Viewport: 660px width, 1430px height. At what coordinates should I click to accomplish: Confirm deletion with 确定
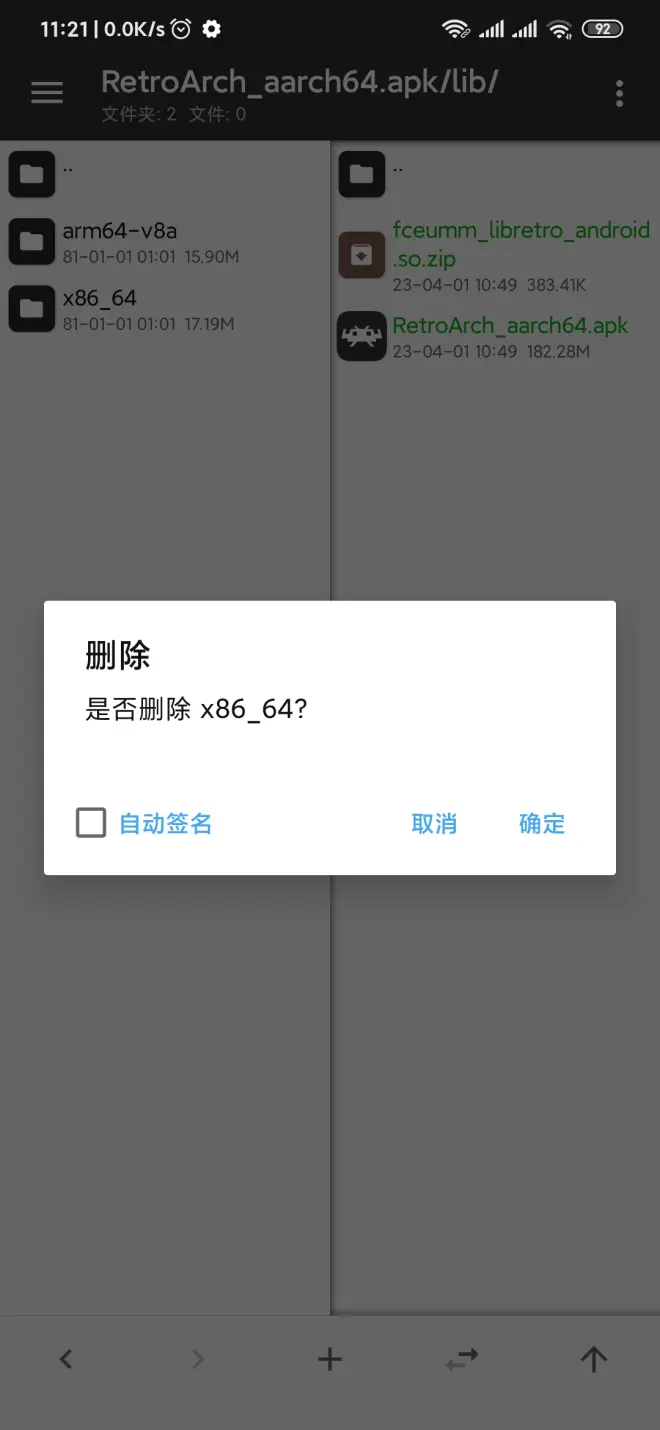(542, 823)
